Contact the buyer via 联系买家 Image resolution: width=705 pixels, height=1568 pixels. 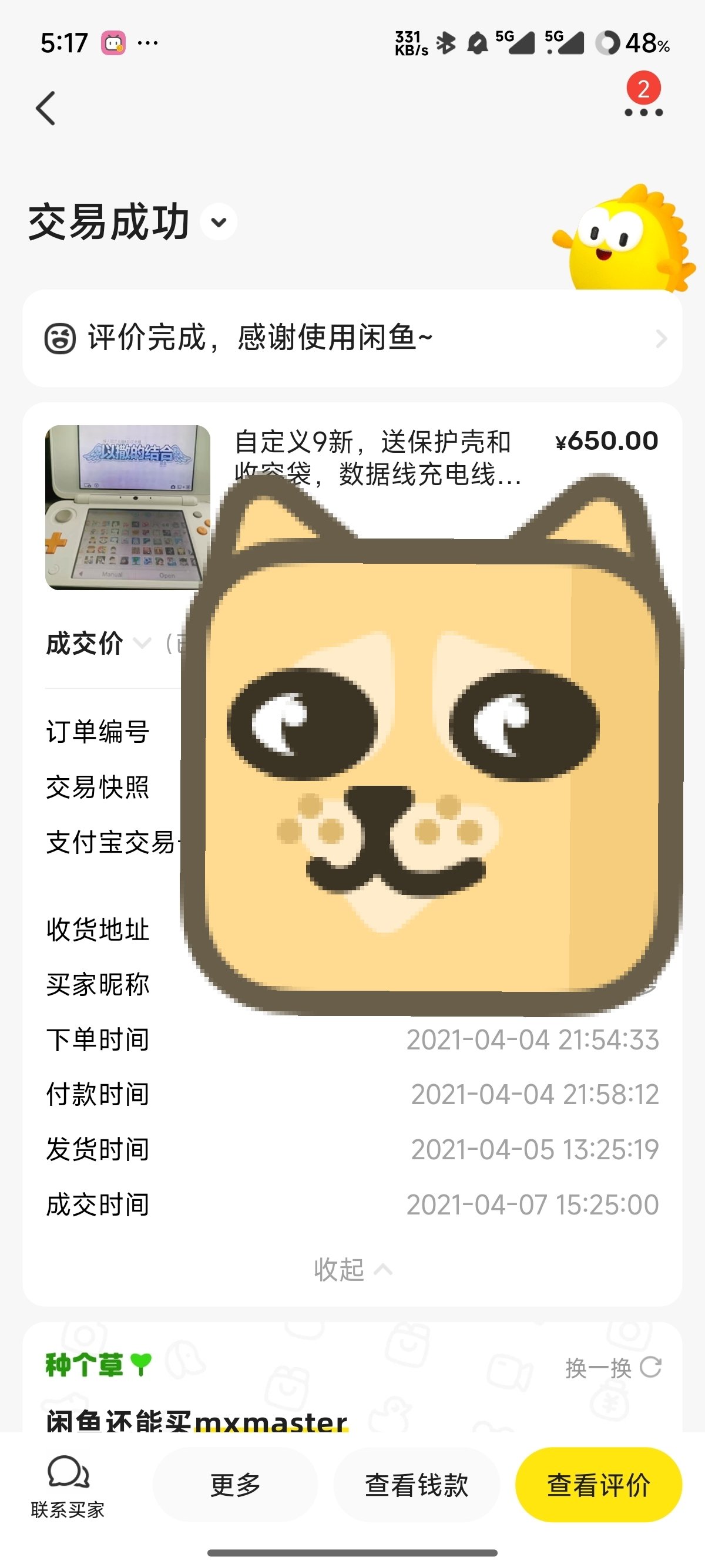click(68, 1486)
